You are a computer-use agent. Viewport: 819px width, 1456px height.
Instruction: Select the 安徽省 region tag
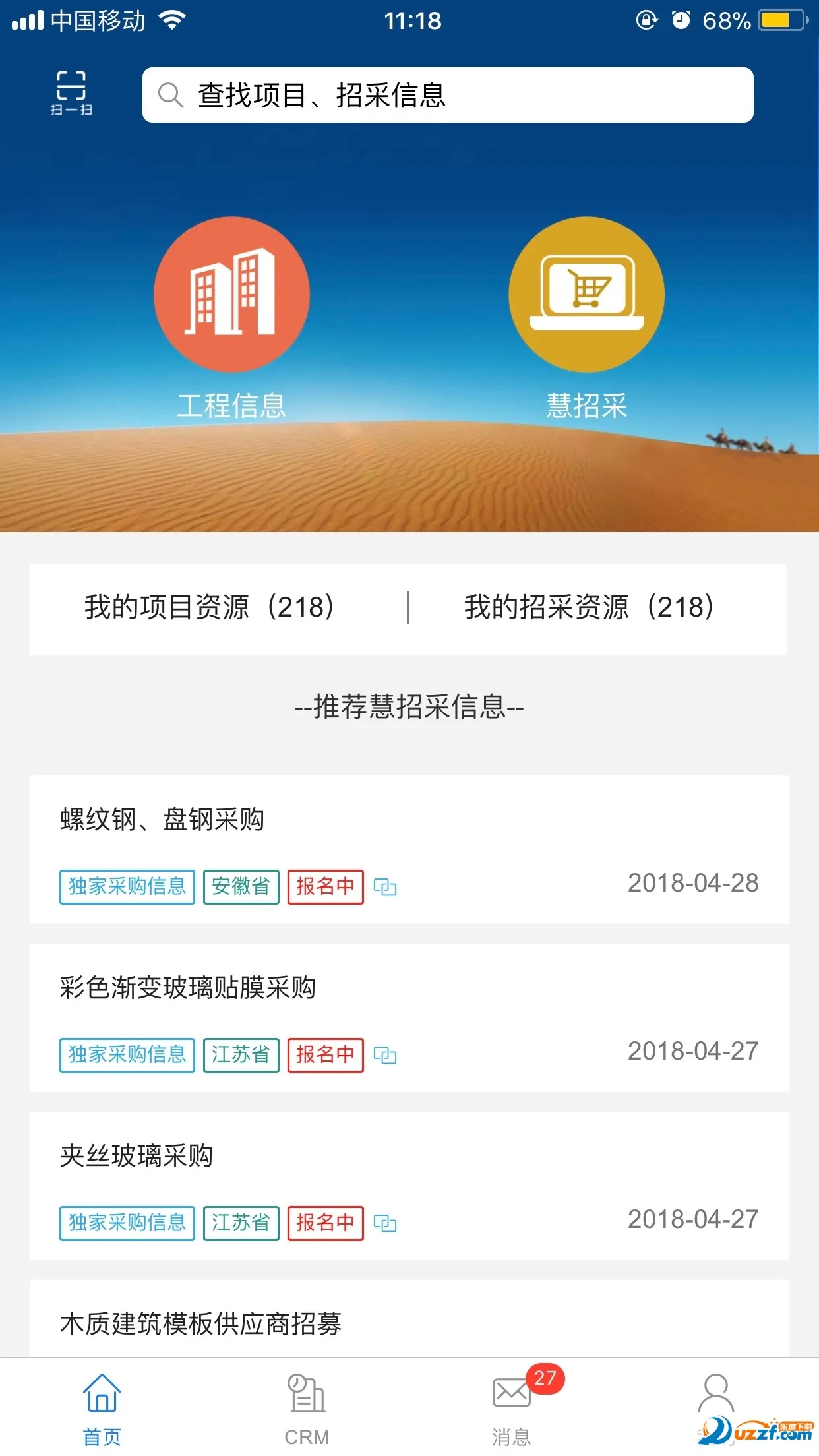pyautogui.click(x=241, y=887)
